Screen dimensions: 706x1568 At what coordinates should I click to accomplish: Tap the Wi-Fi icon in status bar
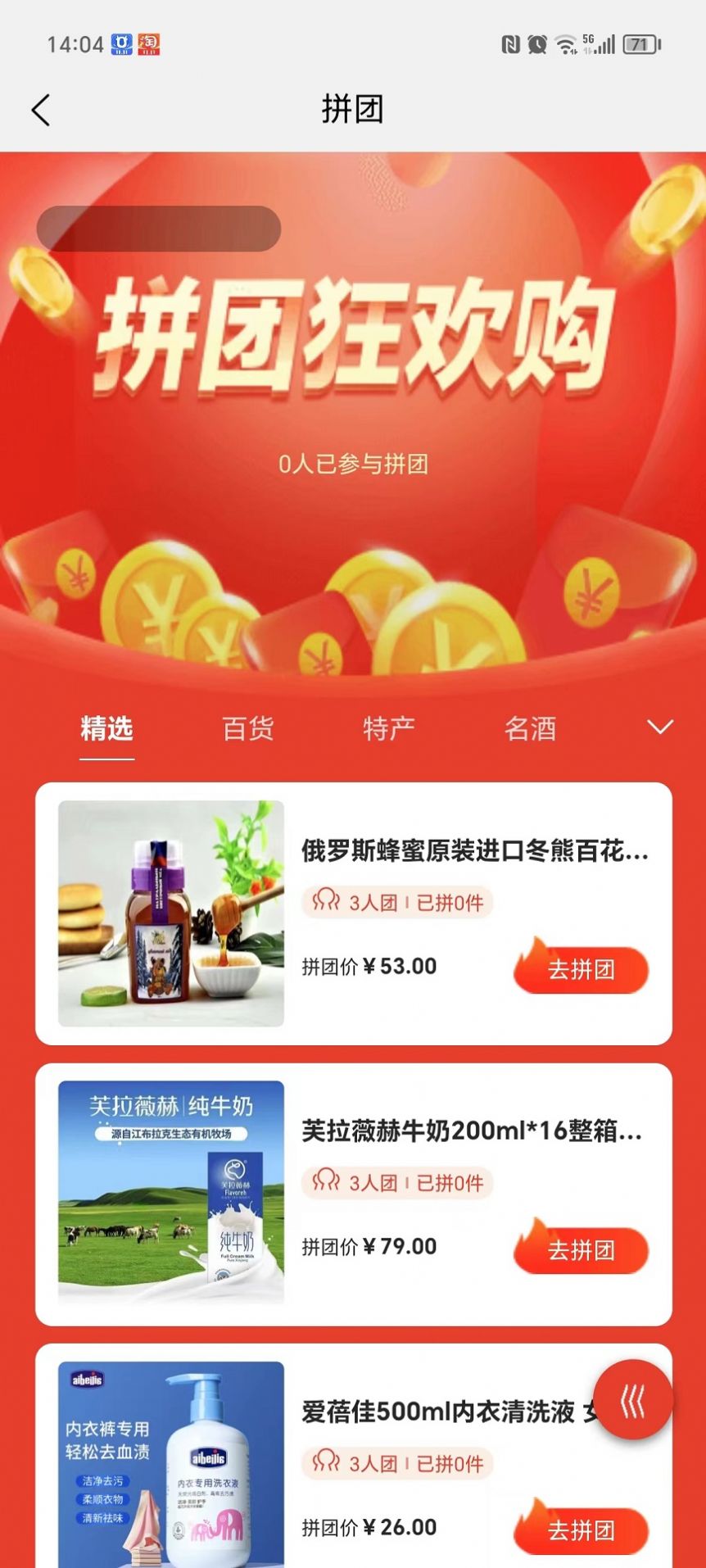pos(563,44)
